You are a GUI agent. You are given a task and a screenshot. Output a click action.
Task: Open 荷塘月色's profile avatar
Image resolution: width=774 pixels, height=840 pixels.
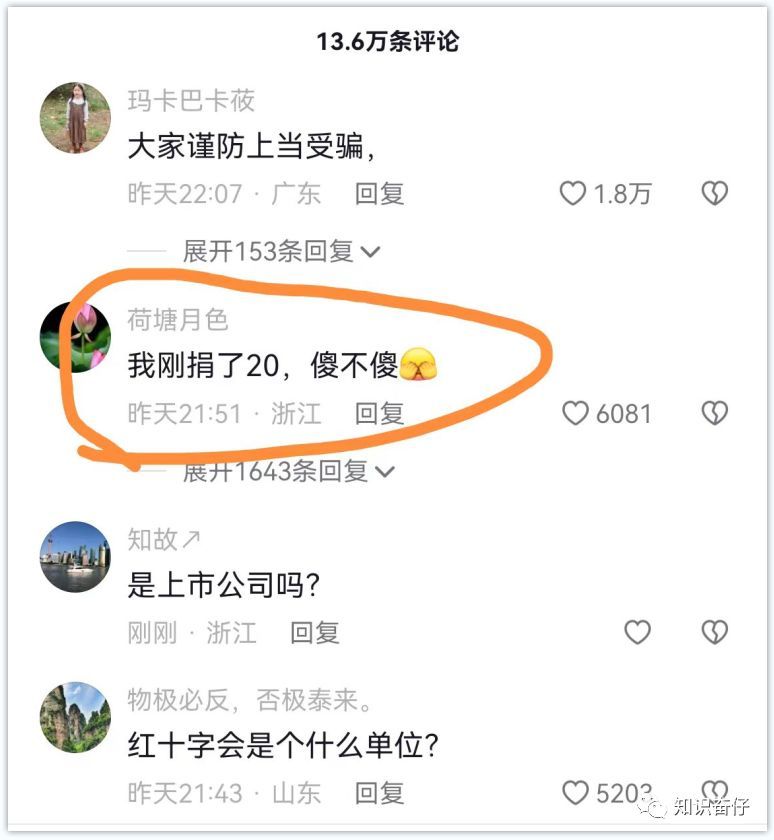(75, 337)
